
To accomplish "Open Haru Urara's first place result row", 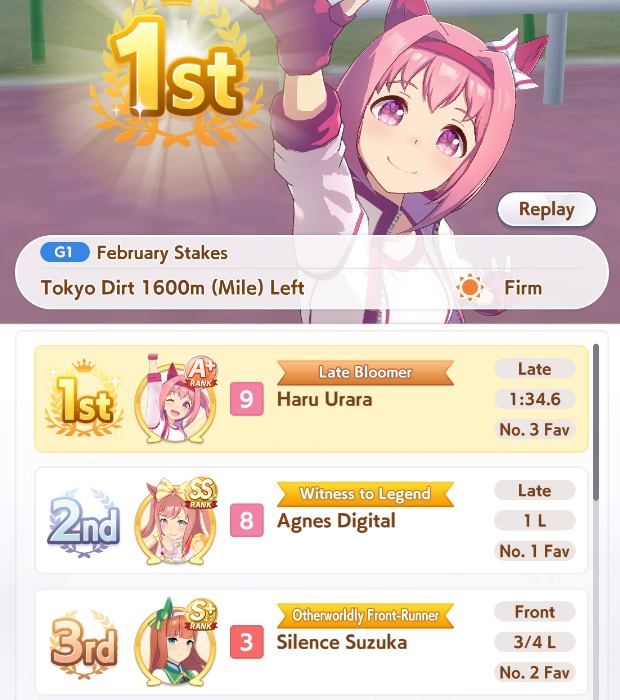I will [x=311, y=399].
